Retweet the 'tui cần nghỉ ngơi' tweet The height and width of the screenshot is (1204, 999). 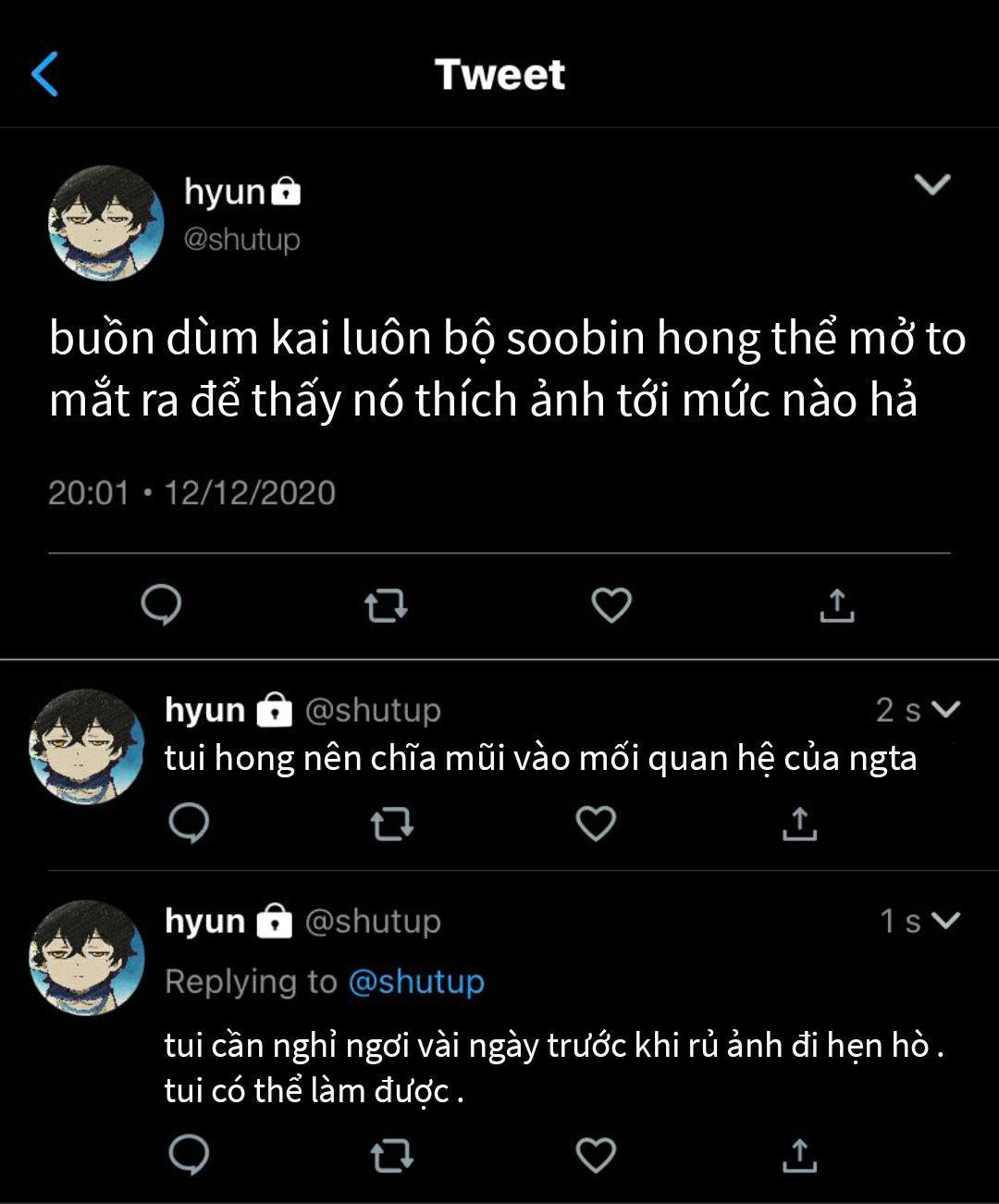pos(392,1156)
